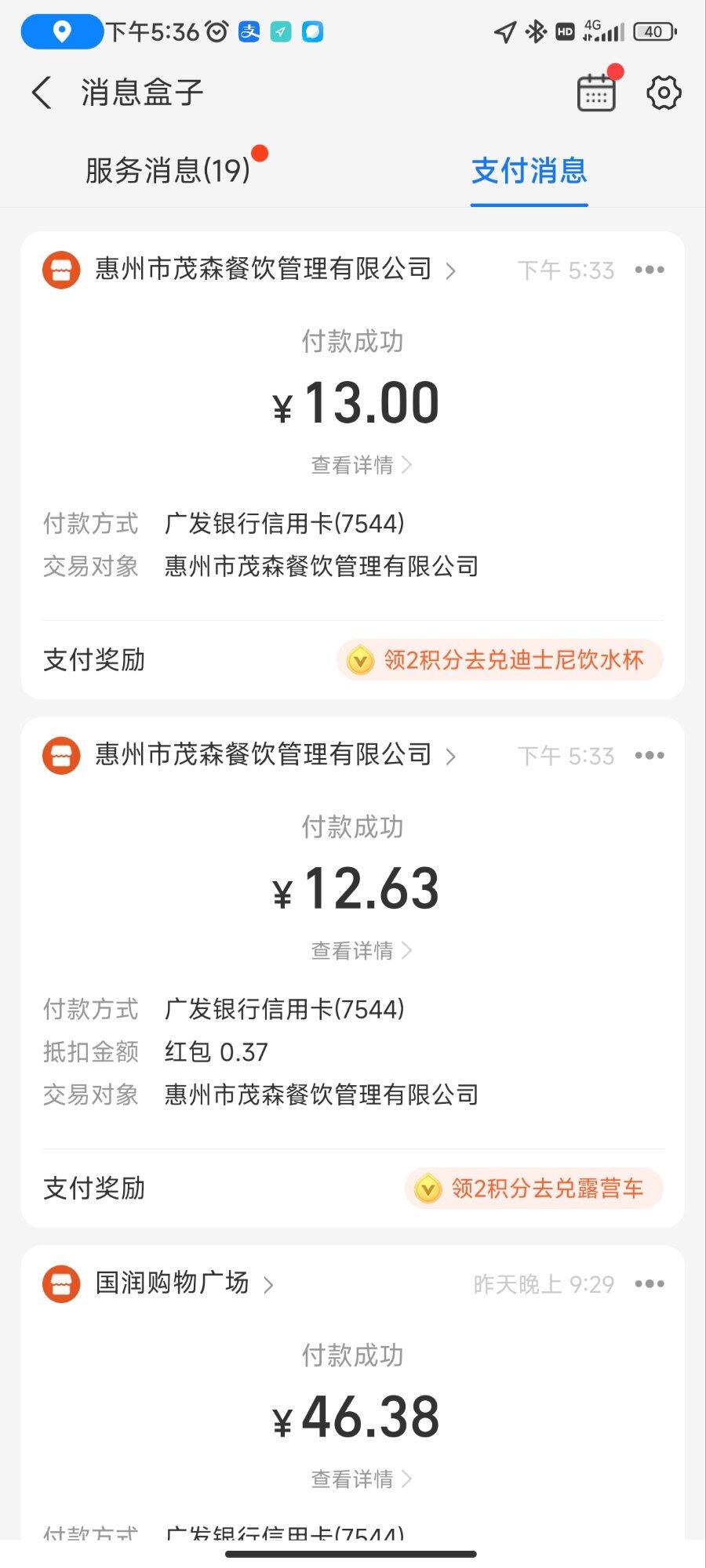
Task: Open more options for the 国润购物广场 payment
Action: [x=650, y=1284]
